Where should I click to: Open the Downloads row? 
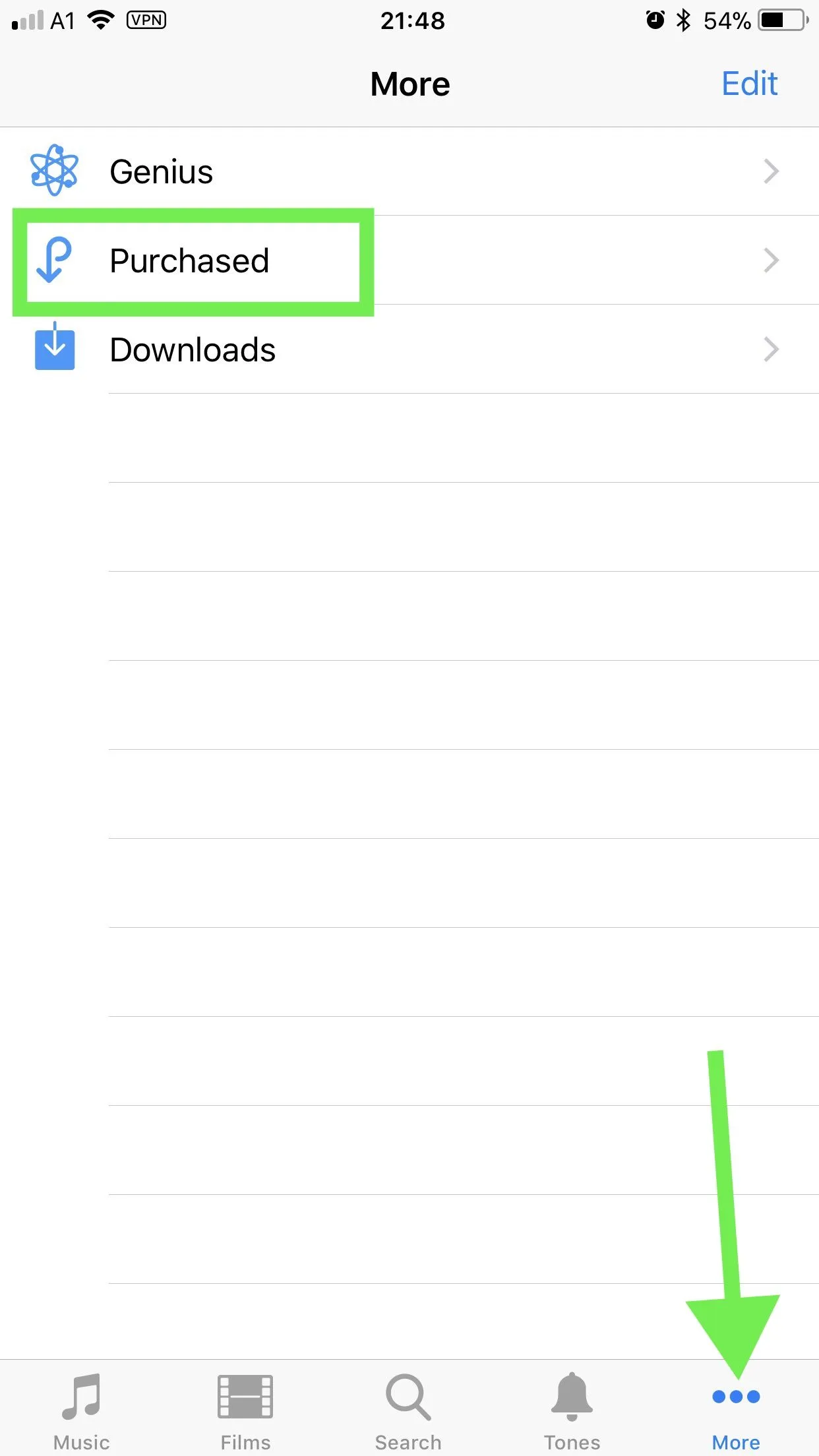click(409, 349)
